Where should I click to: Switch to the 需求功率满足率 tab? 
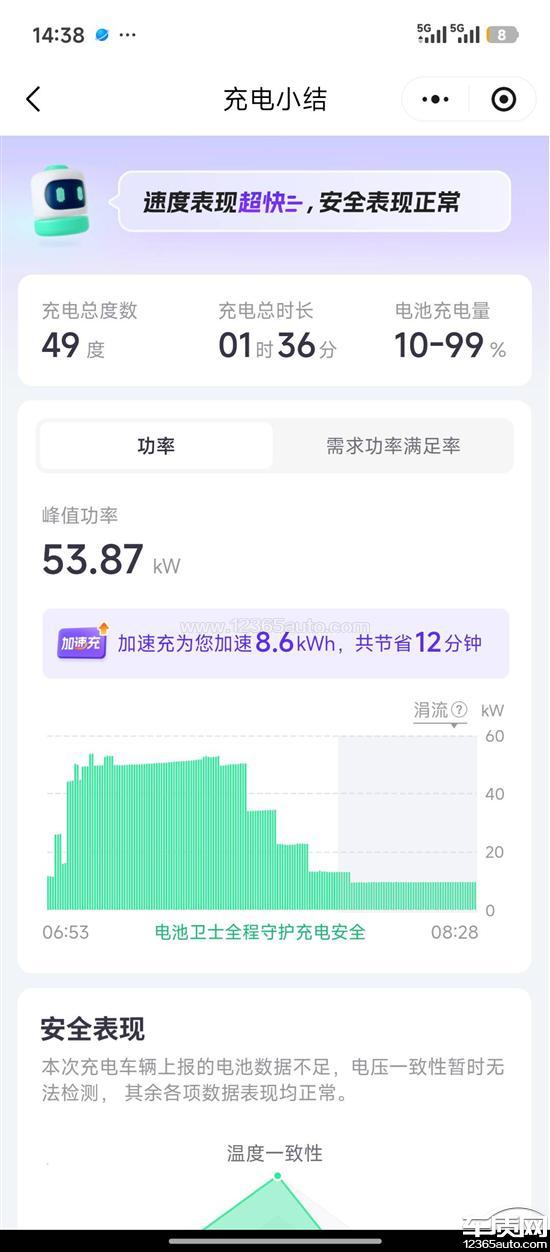pos(393,446)
